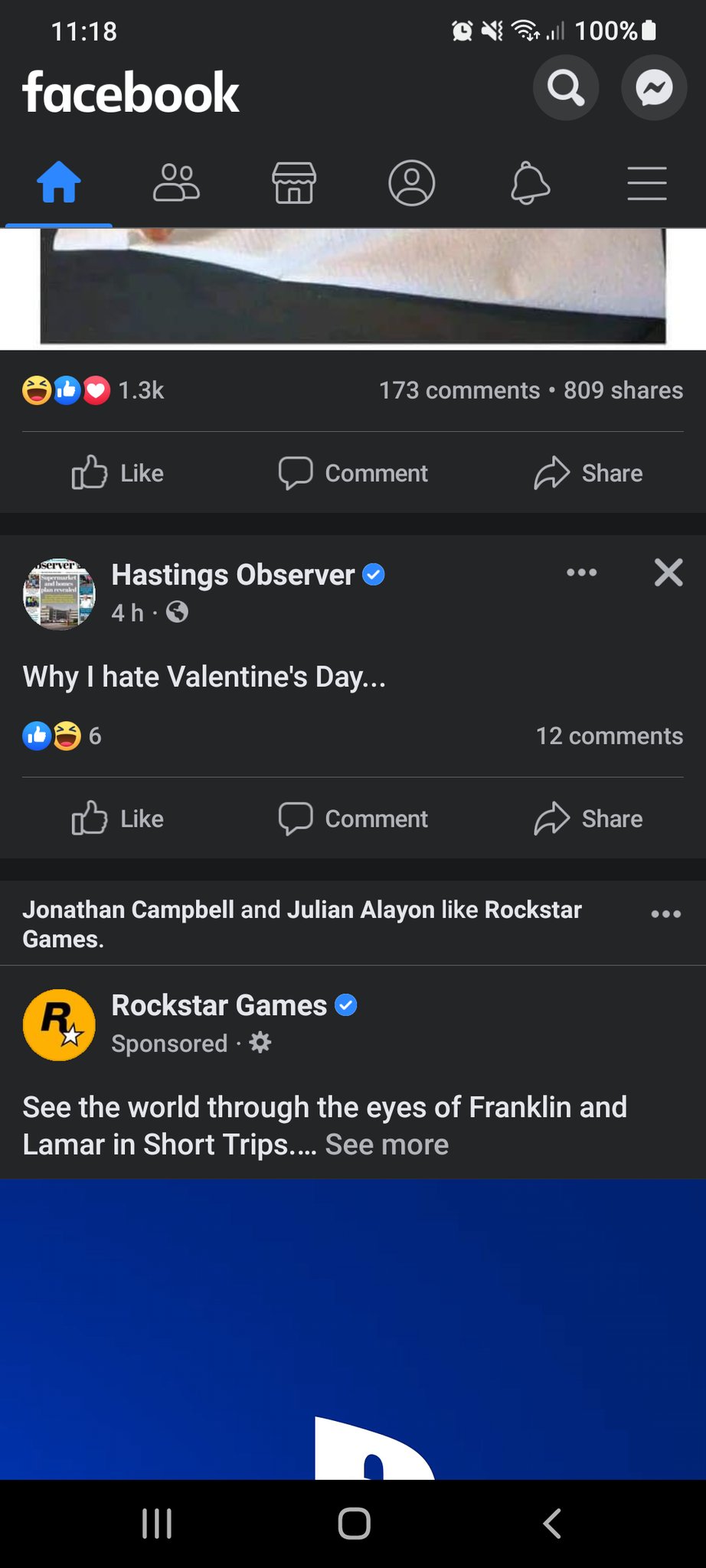Open the Hastings Observer page
This screenshot has height=1568, width=706.
point(233,574)
